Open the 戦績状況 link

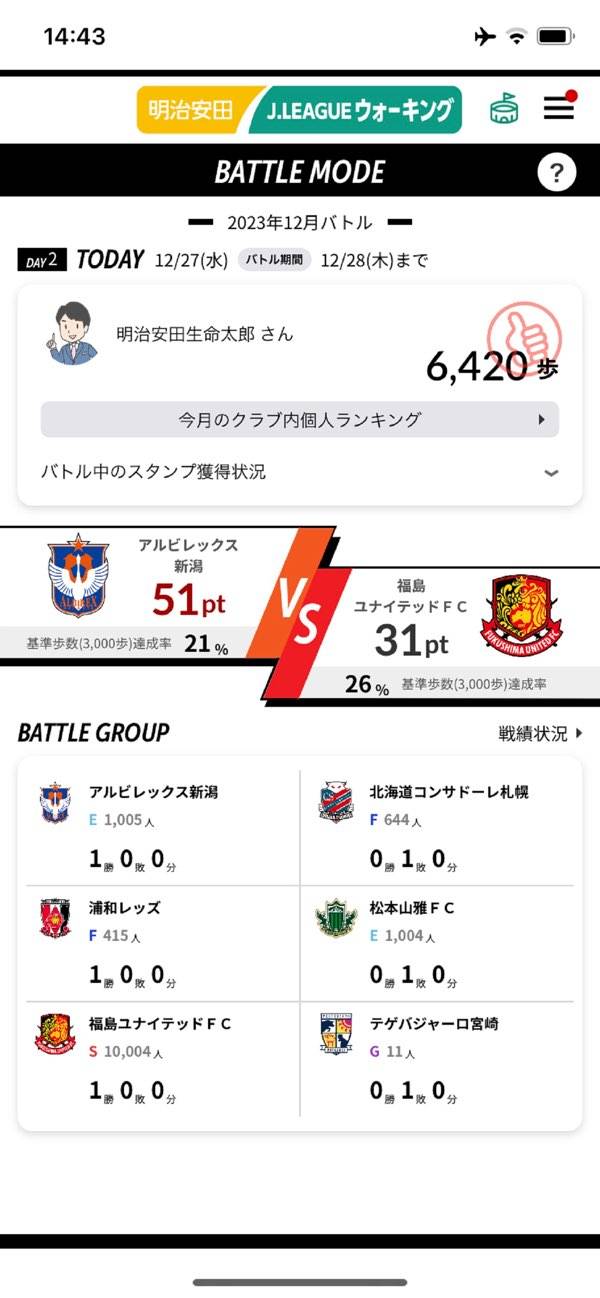click(540, 734)
